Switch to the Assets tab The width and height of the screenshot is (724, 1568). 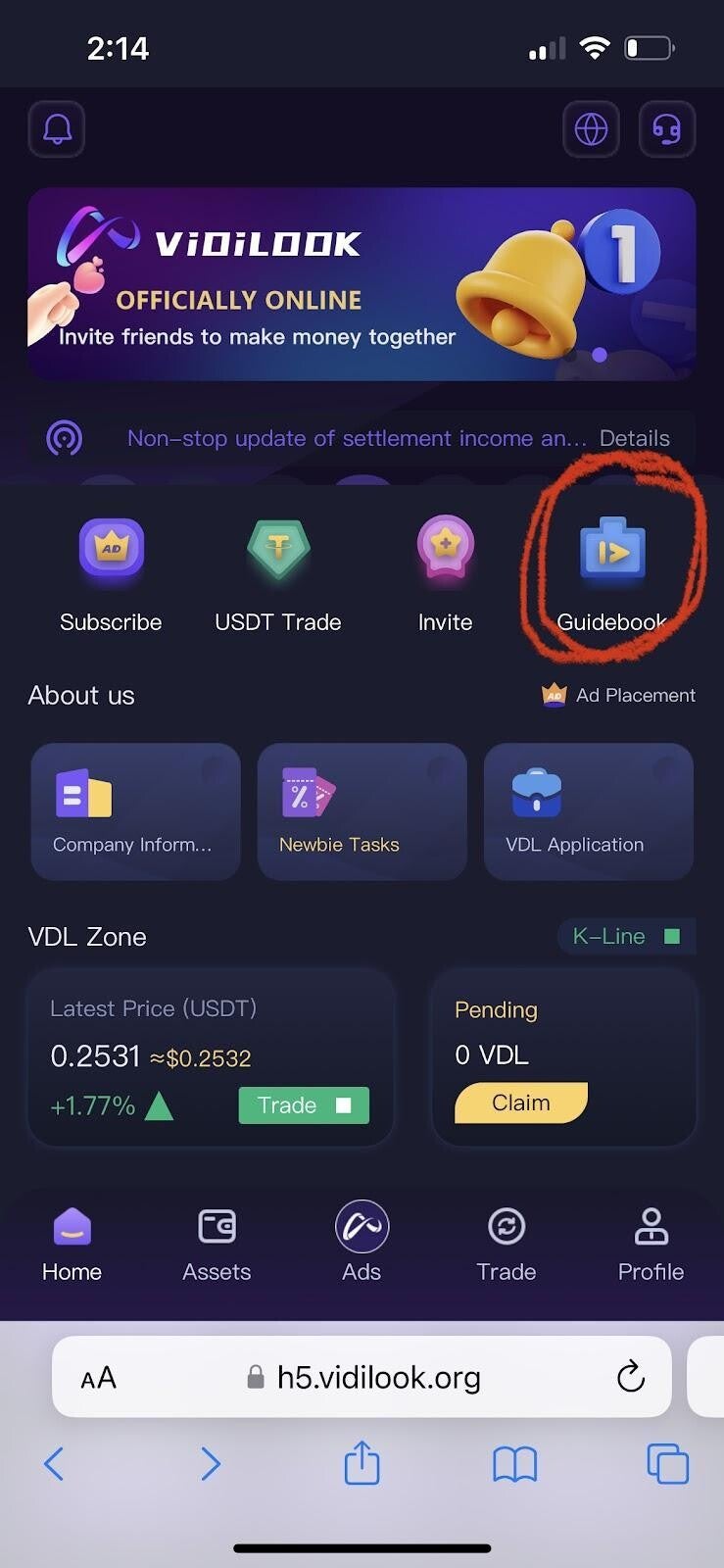[217, 1243]
